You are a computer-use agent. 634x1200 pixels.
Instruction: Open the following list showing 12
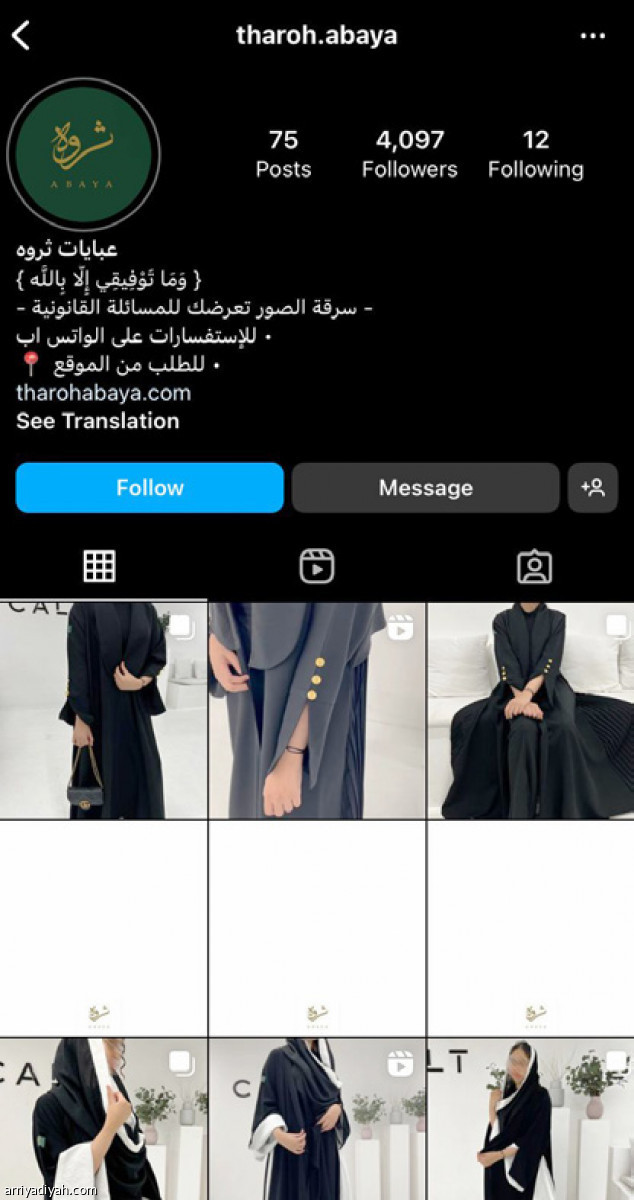[535, 153]
